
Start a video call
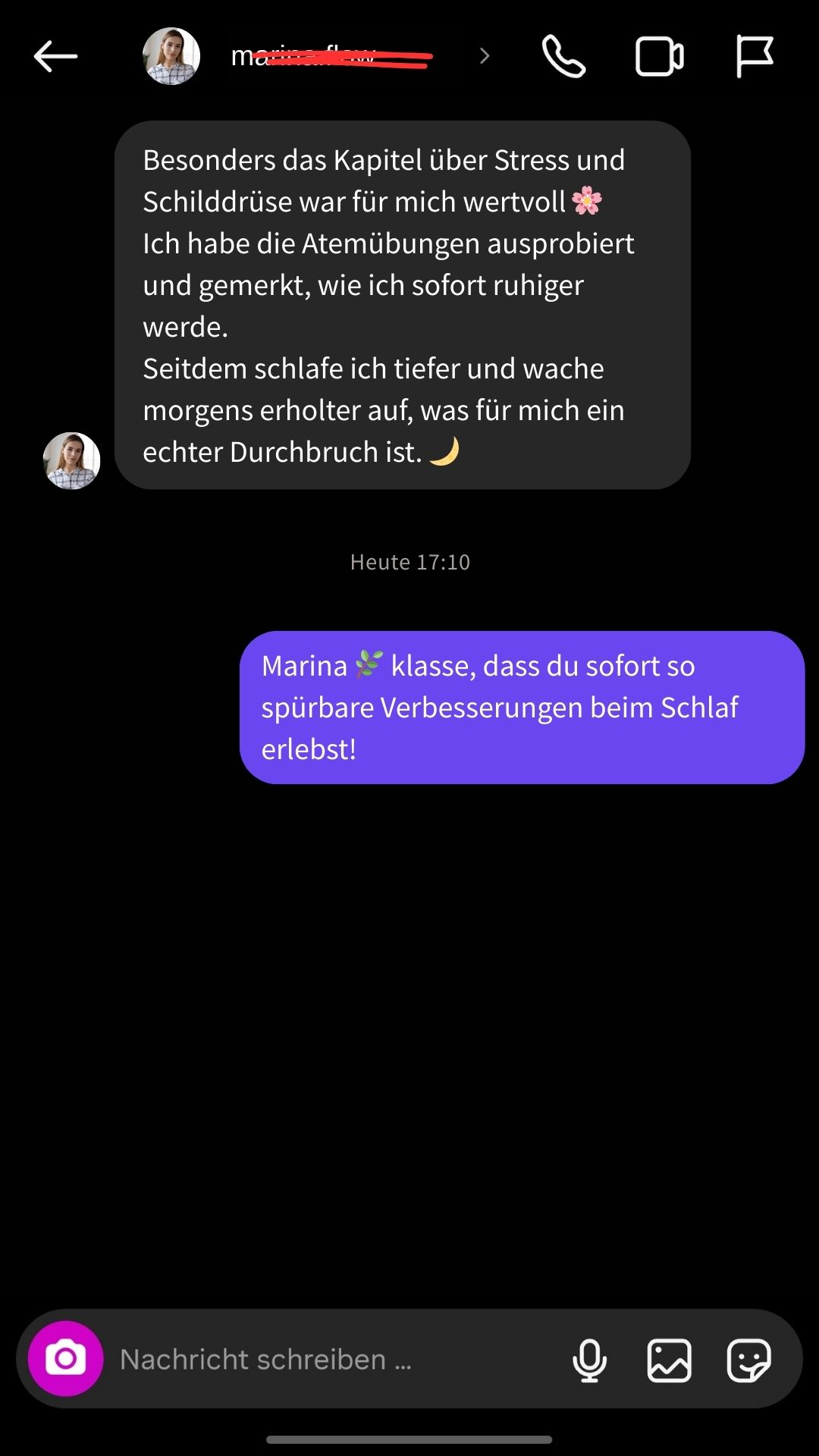[659, 56]
